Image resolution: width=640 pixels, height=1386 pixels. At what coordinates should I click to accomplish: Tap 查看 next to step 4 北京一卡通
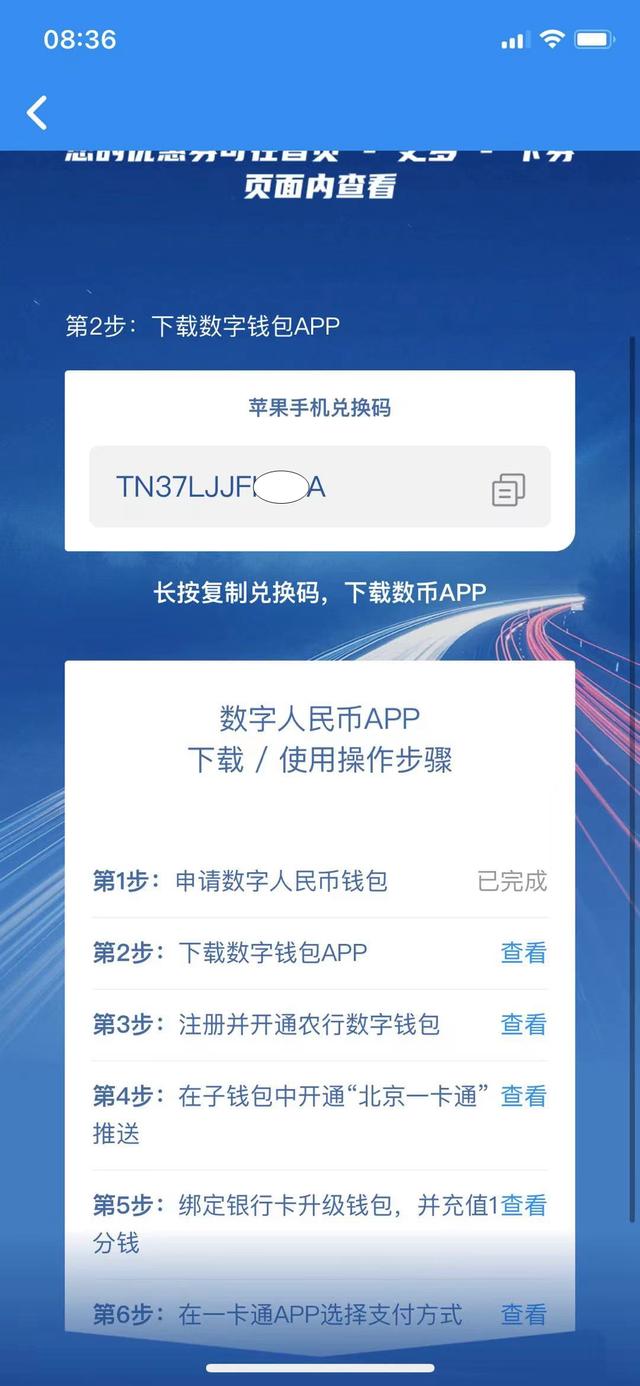point(523,1097)
